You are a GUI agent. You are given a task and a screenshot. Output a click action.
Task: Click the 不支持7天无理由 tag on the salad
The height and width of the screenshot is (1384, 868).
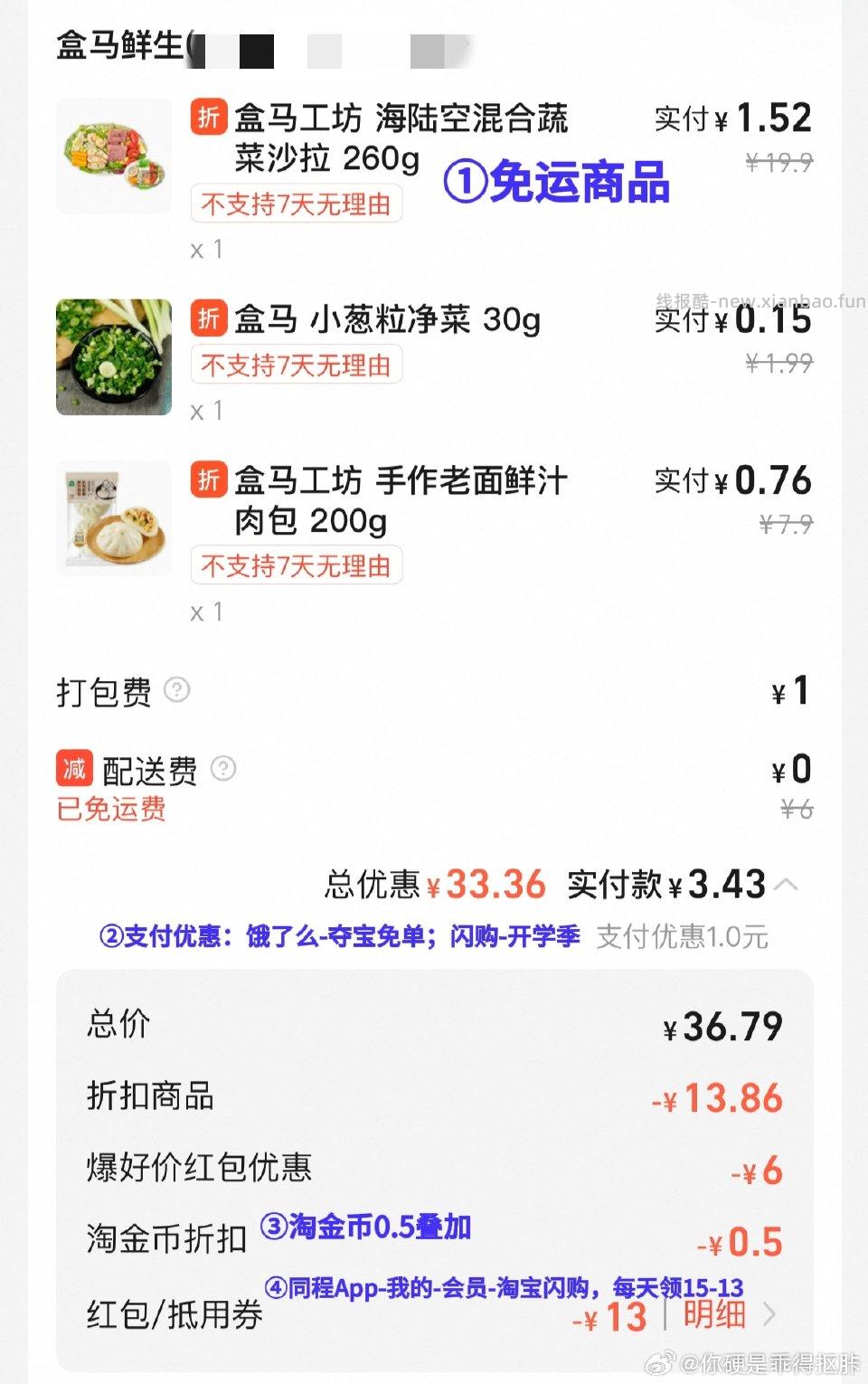click(x=296, y=204)
